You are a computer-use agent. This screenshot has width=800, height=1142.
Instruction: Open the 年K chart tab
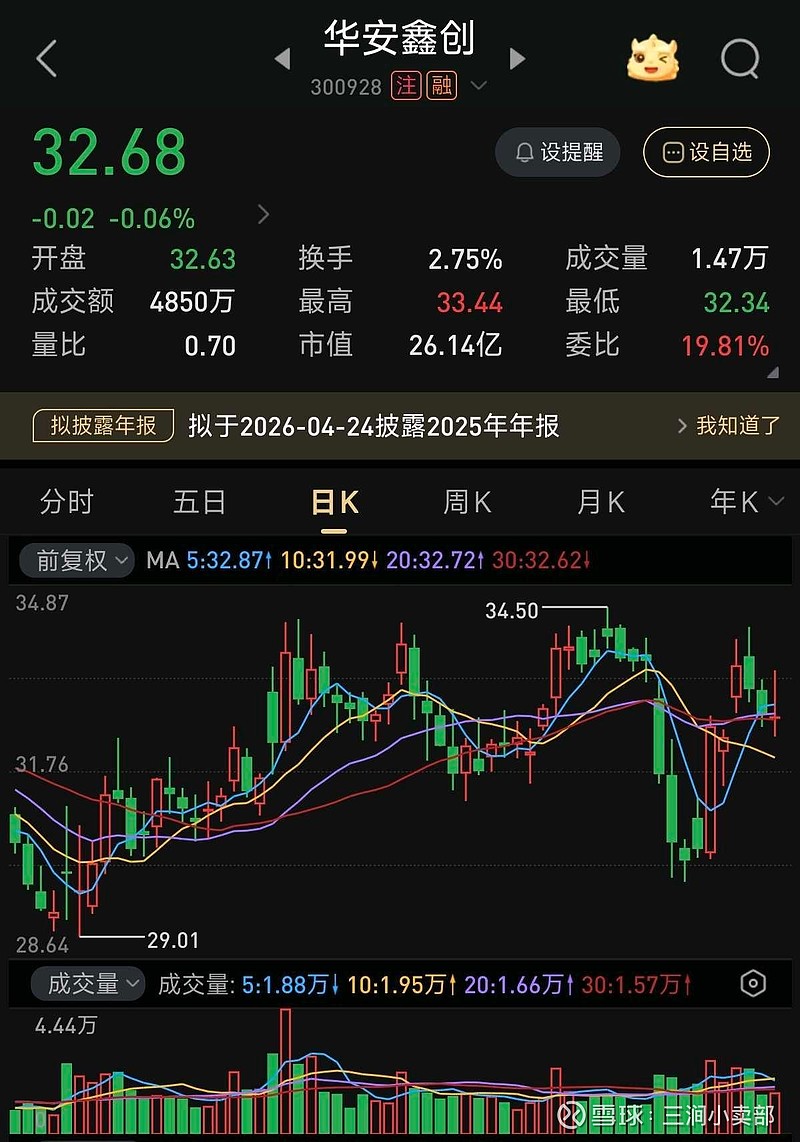734,502
